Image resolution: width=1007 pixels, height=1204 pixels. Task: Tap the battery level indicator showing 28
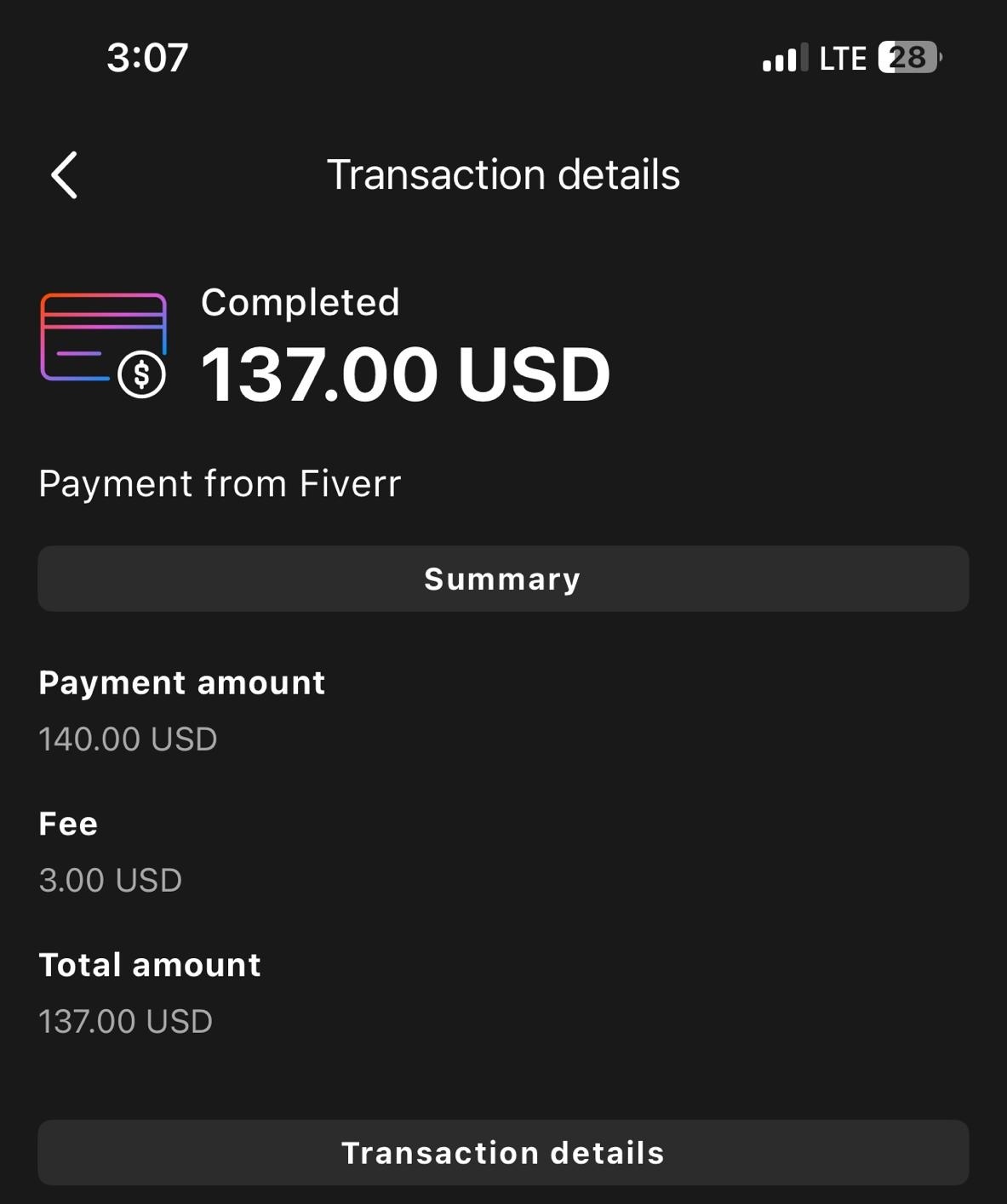tap(904, 57)
